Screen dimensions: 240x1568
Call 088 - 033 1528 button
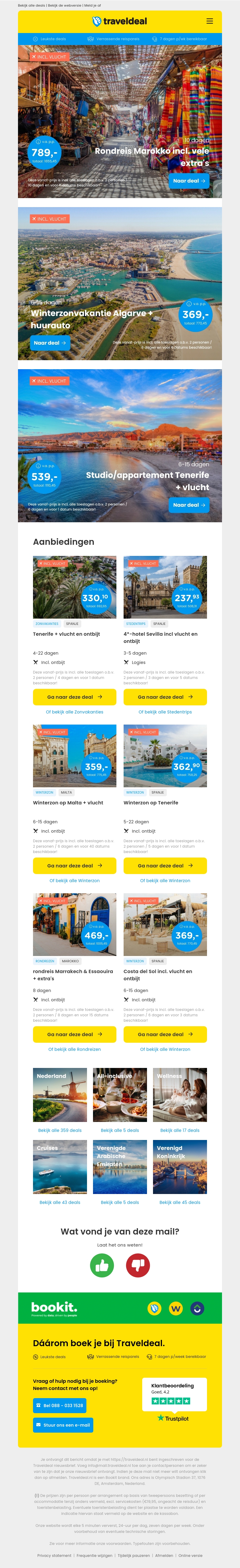60,1406
